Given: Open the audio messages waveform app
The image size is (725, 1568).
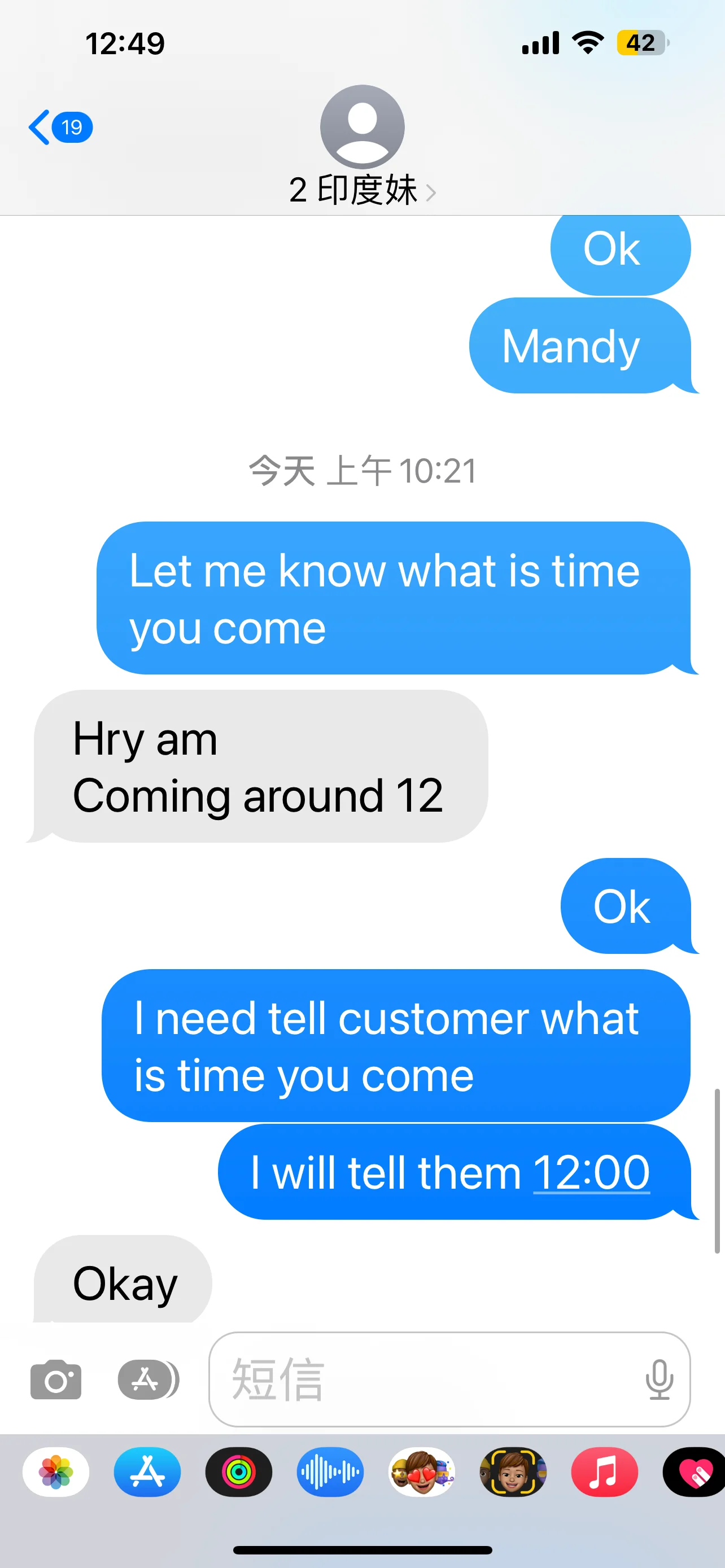Looking at the screenshot, I should coord(330,1472).
